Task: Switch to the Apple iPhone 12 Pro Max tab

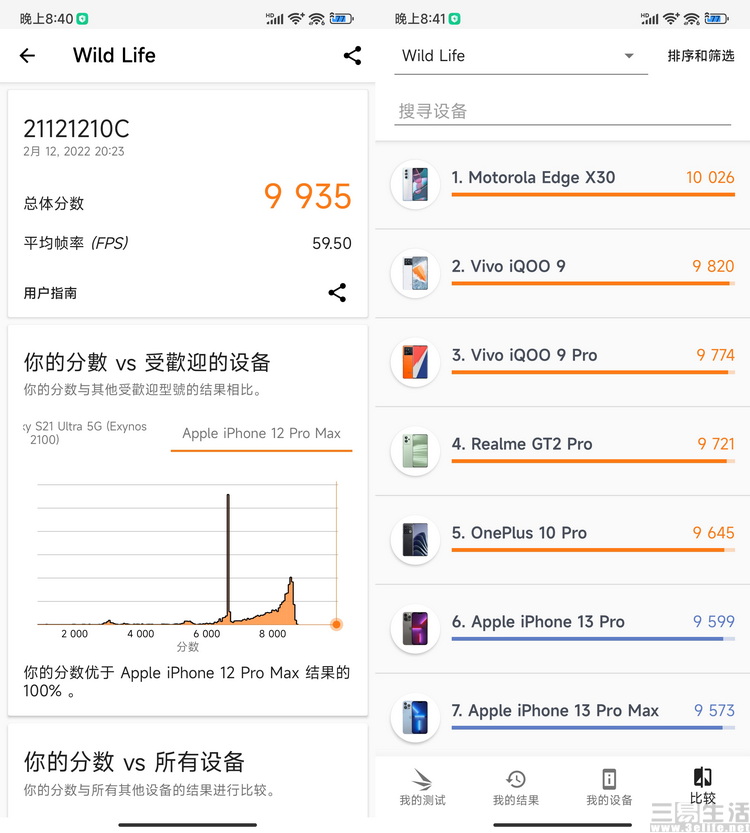Action: [x=261, y=433]
